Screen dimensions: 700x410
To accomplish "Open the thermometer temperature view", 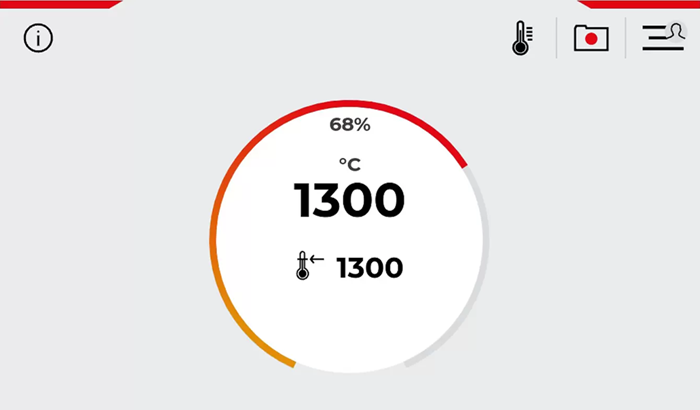I will click(521, 39).
